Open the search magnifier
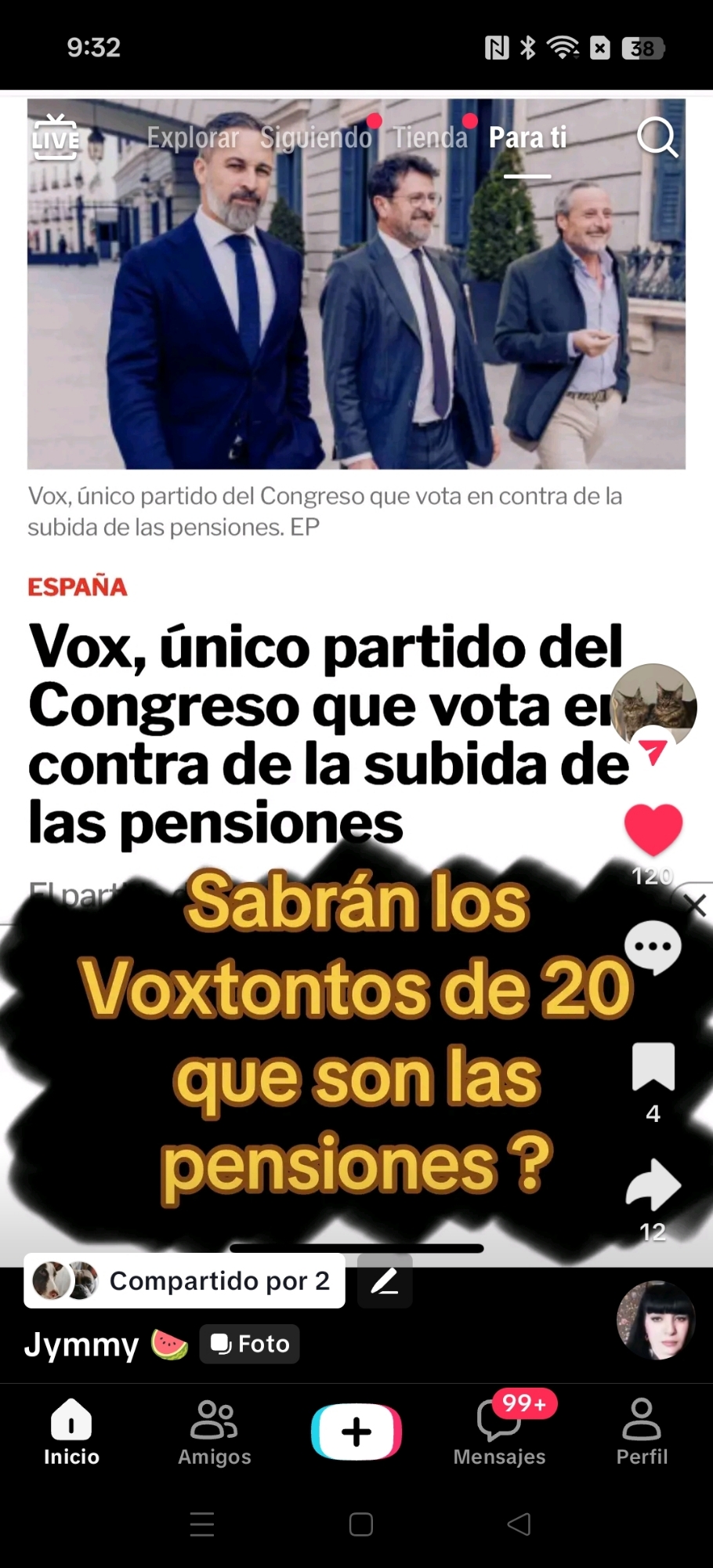This screenshot has width=713, height=1568. point(657,138)
